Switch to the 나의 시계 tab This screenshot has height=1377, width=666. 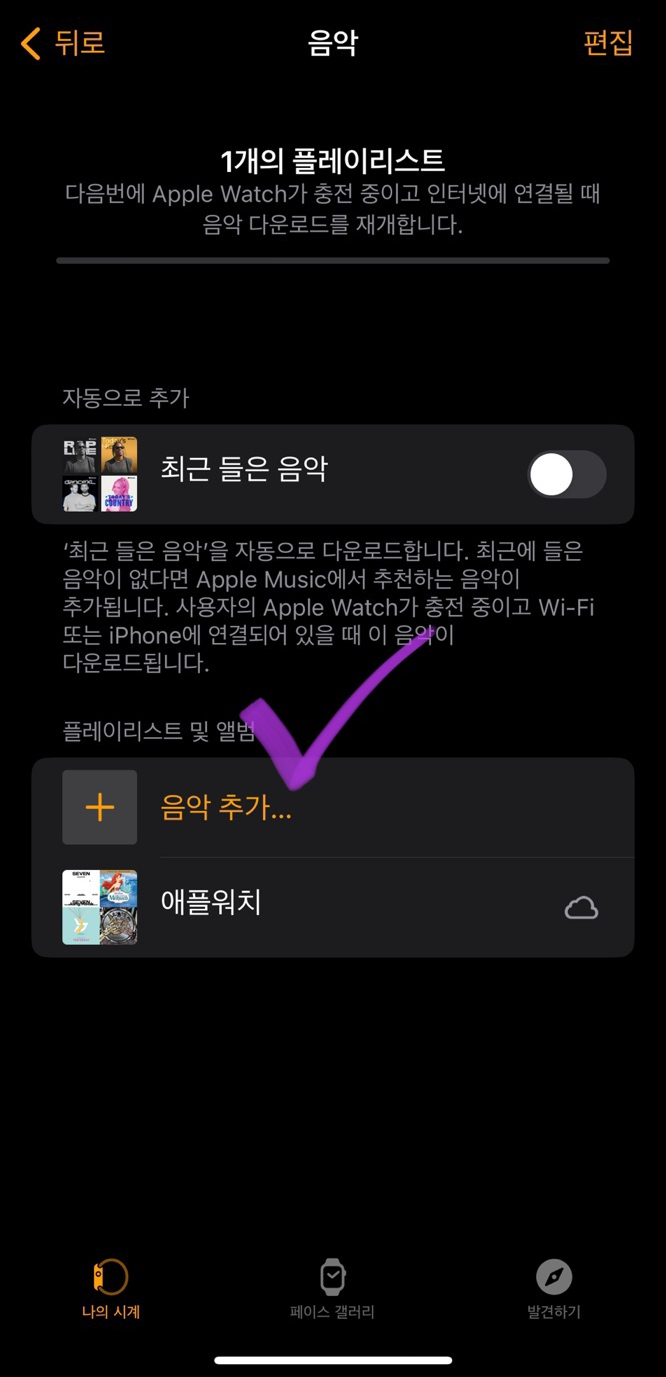(111, 1289)
